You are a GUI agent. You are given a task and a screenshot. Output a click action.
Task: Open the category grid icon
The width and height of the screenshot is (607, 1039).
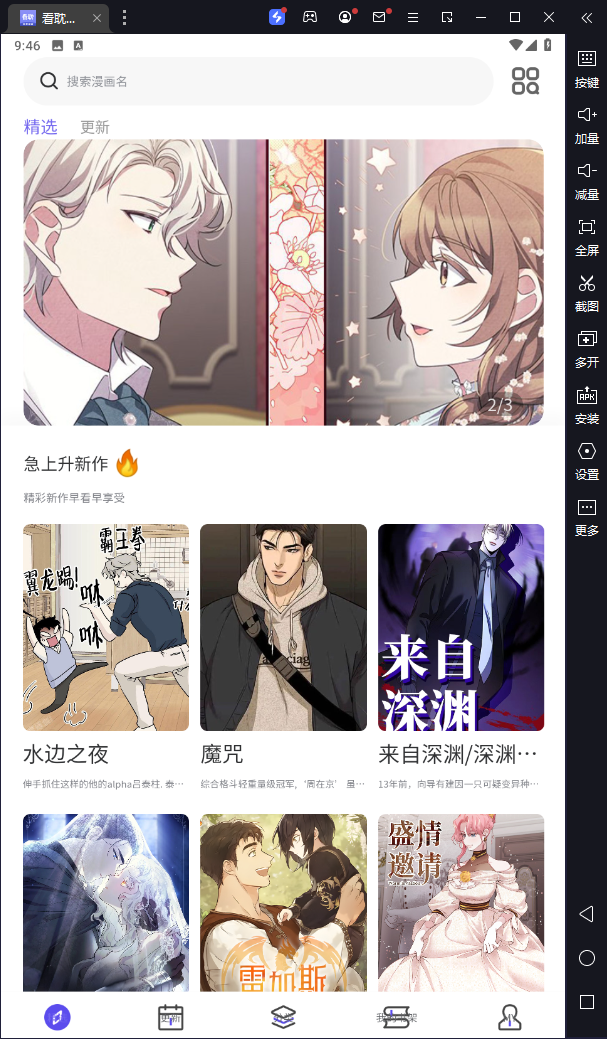pos(525,81)
